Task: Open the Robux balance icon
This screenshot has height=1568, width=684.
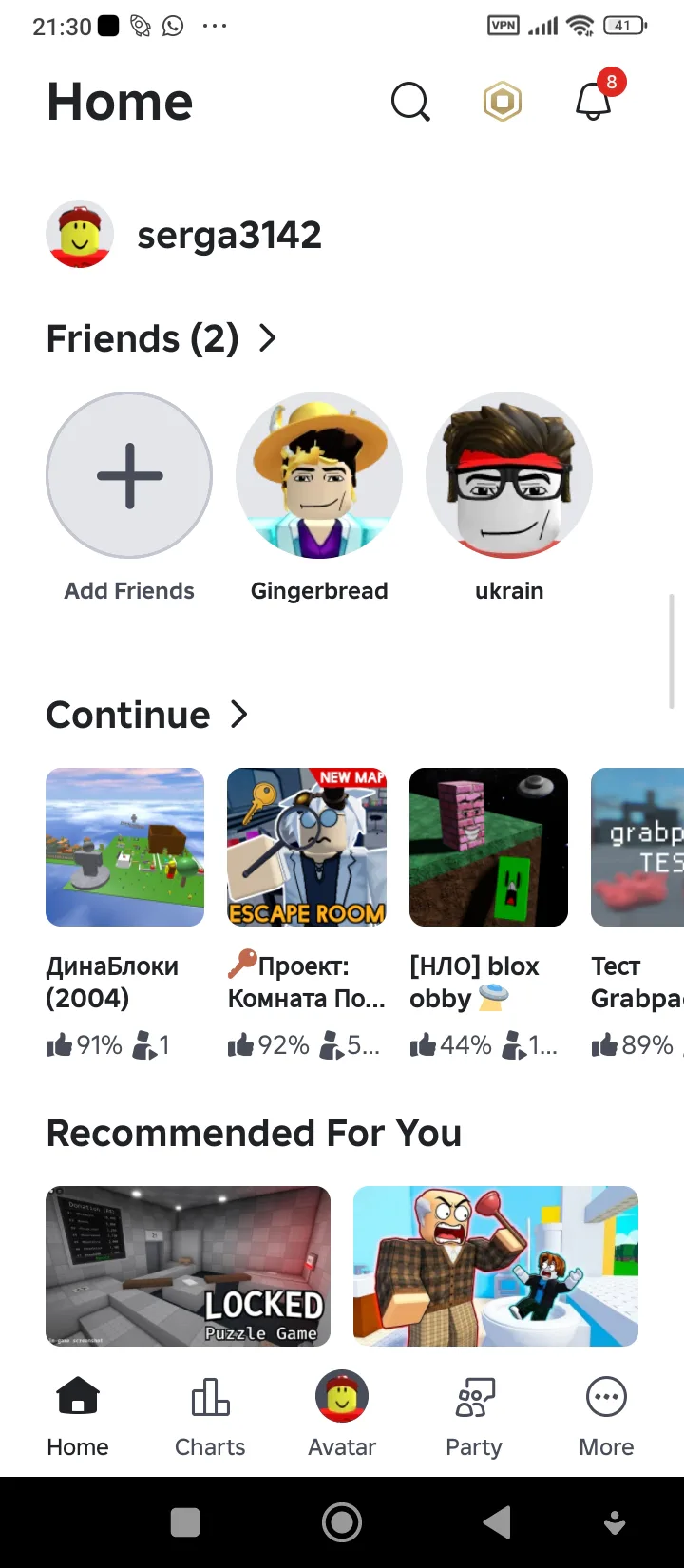Action: tap(502, 101)
